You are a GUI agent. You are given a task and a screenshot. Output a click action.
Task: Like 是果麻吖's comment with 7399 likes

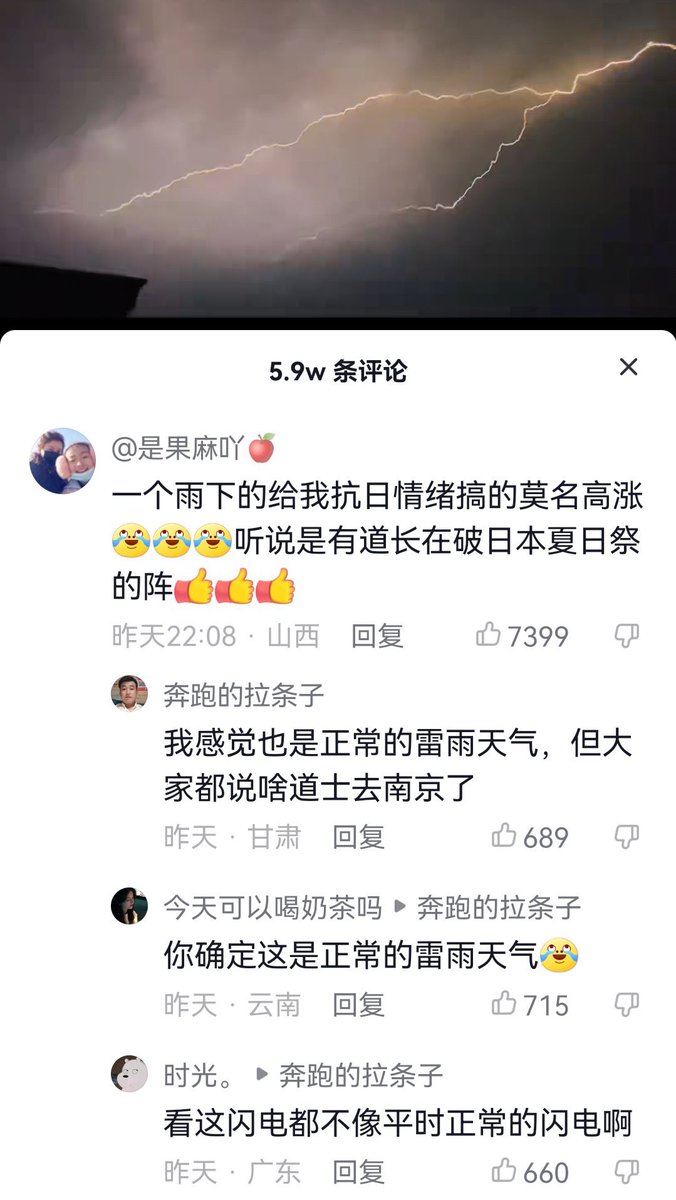[x=488, y=635]
